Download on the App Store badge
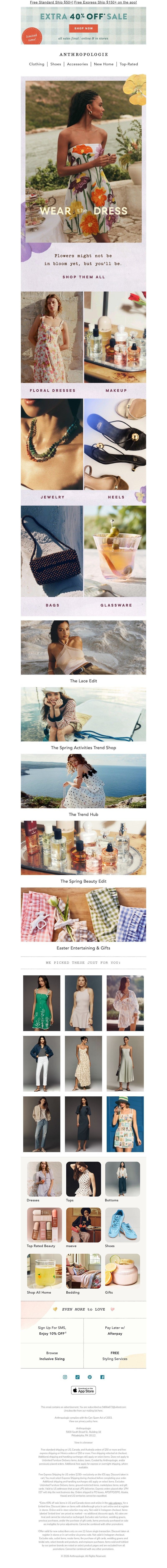 tap(83, 1390)
